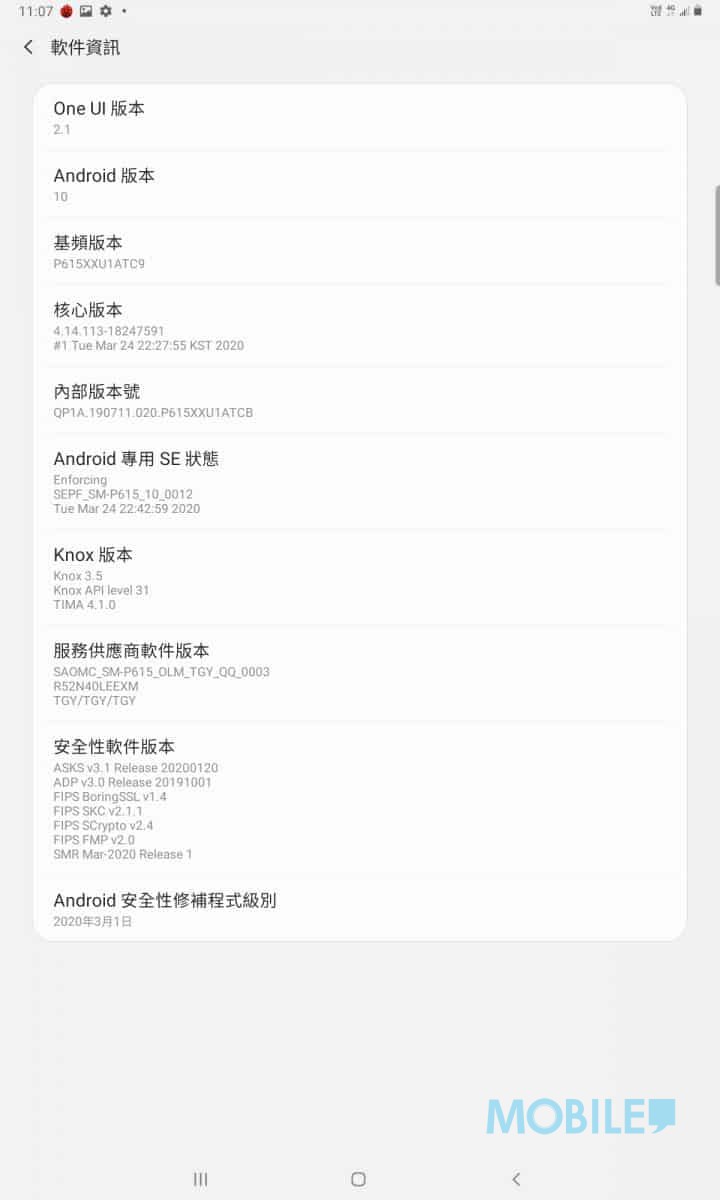Screen dimensions: 720x1200
Task: Select the 基頻版本 row
Action: 360,252
